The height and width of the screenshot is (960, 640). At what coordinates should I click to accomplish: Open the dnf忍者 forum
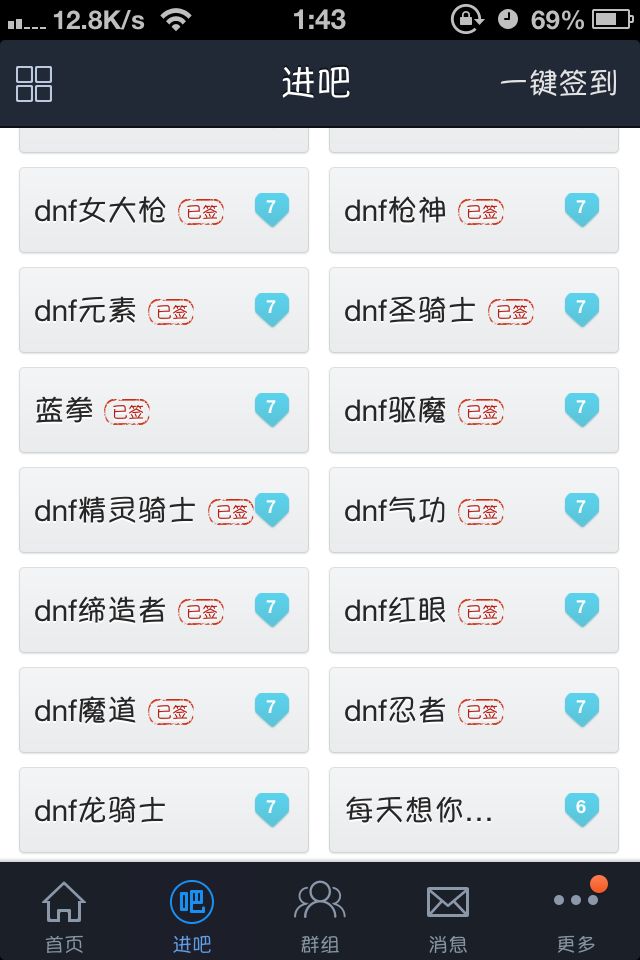(x=473, y=710)
